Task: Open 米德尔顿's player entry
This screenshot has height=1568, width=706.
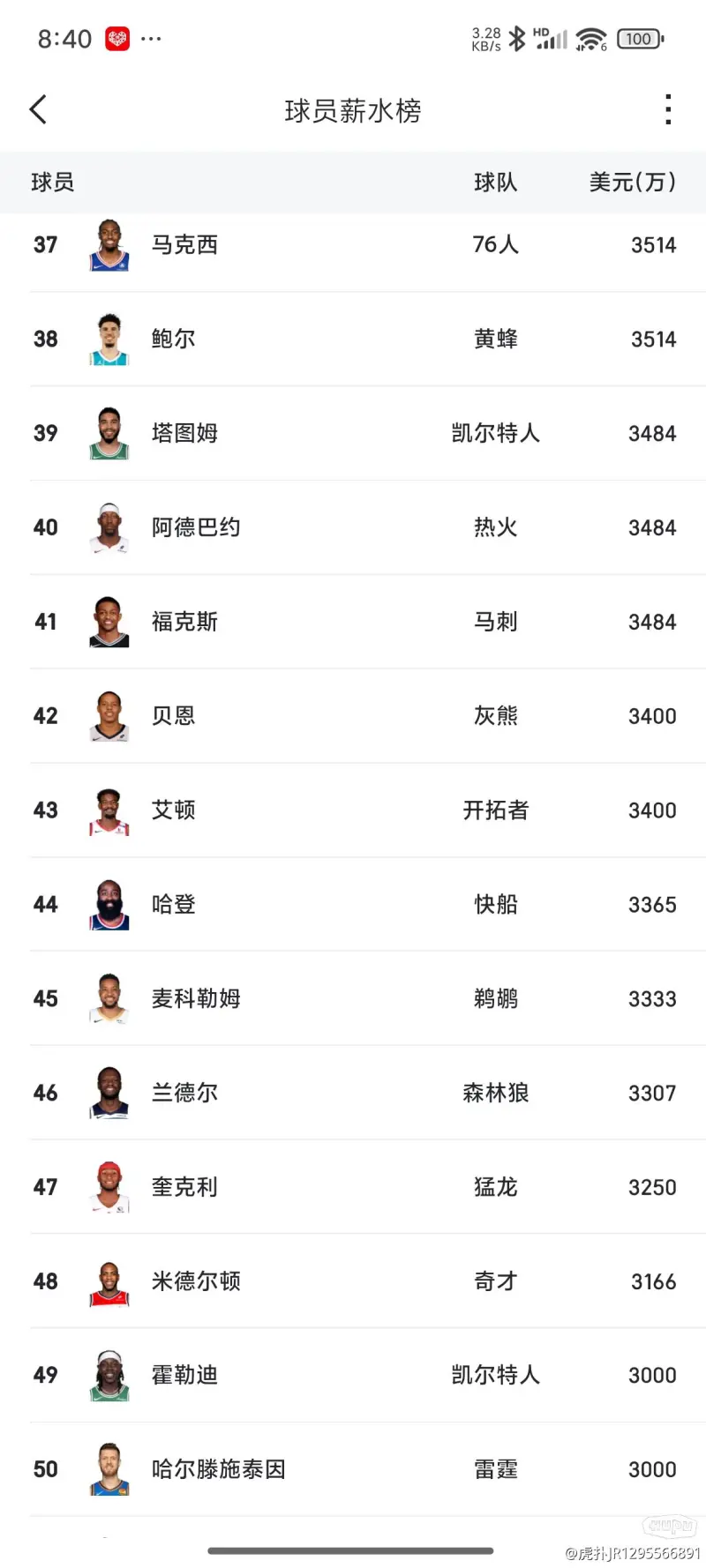Action: pyautogui.click(x=353, y=1281)
